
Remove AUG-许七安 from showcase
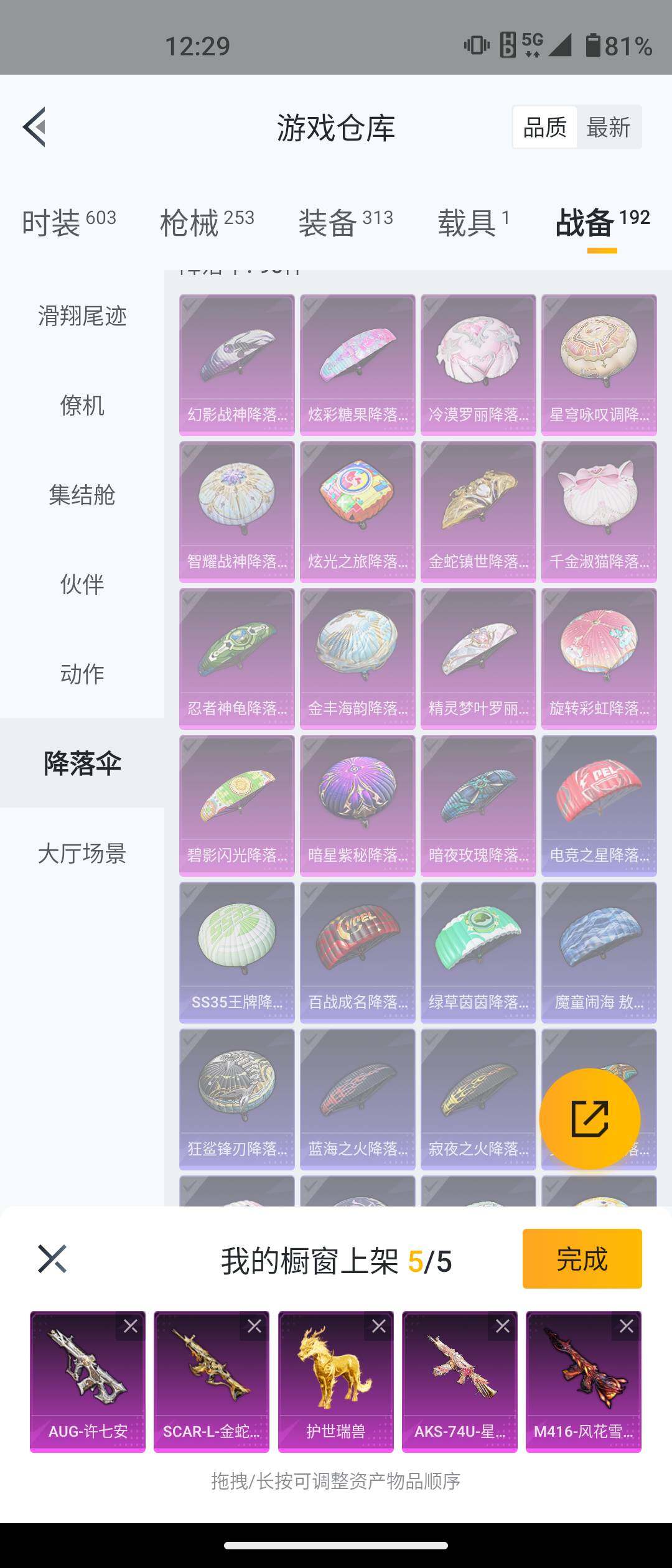[x=131, y=1326]
